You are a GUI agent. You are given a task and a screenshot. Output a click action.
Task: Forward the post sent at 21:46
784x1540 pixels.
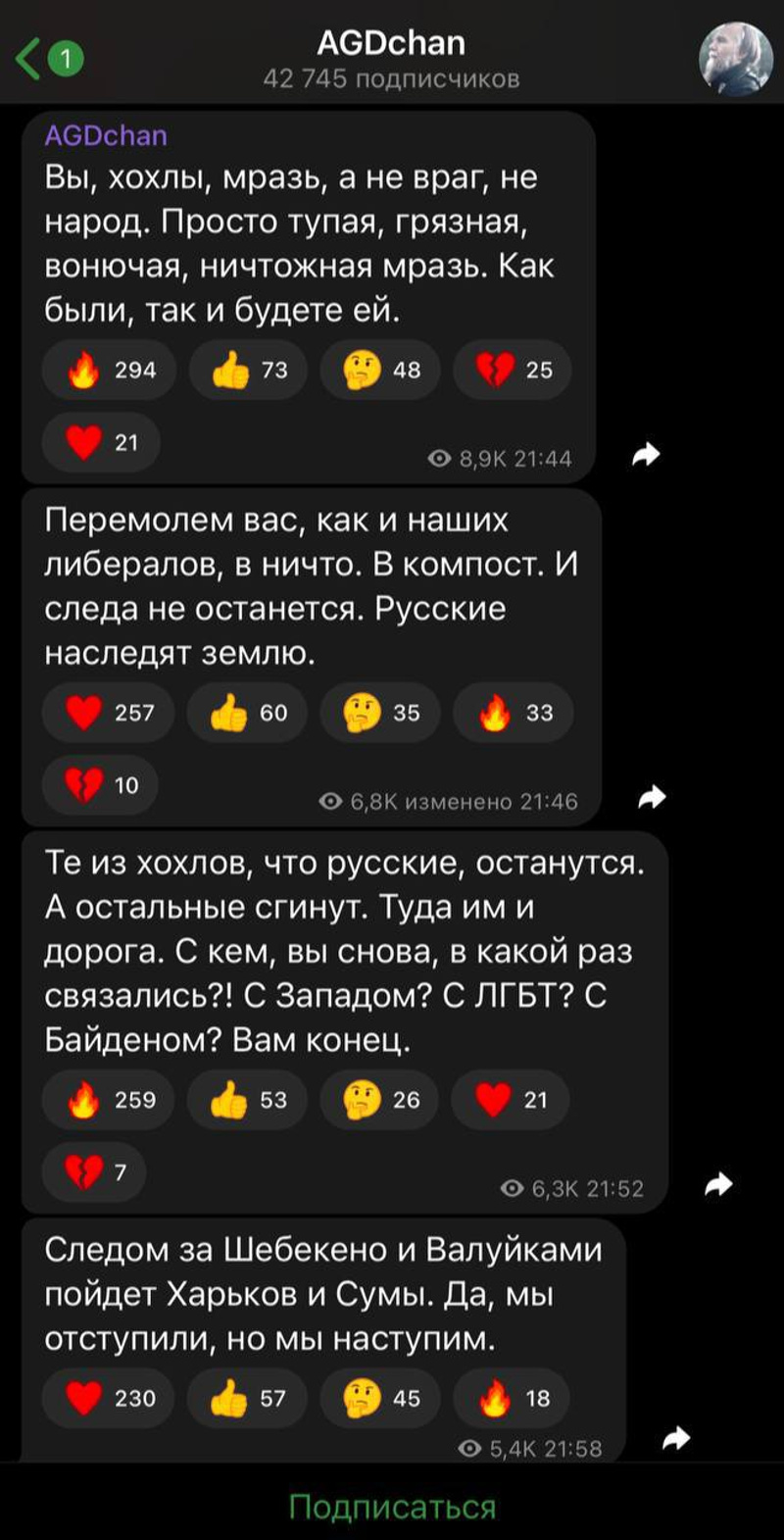tap(651, 797)
